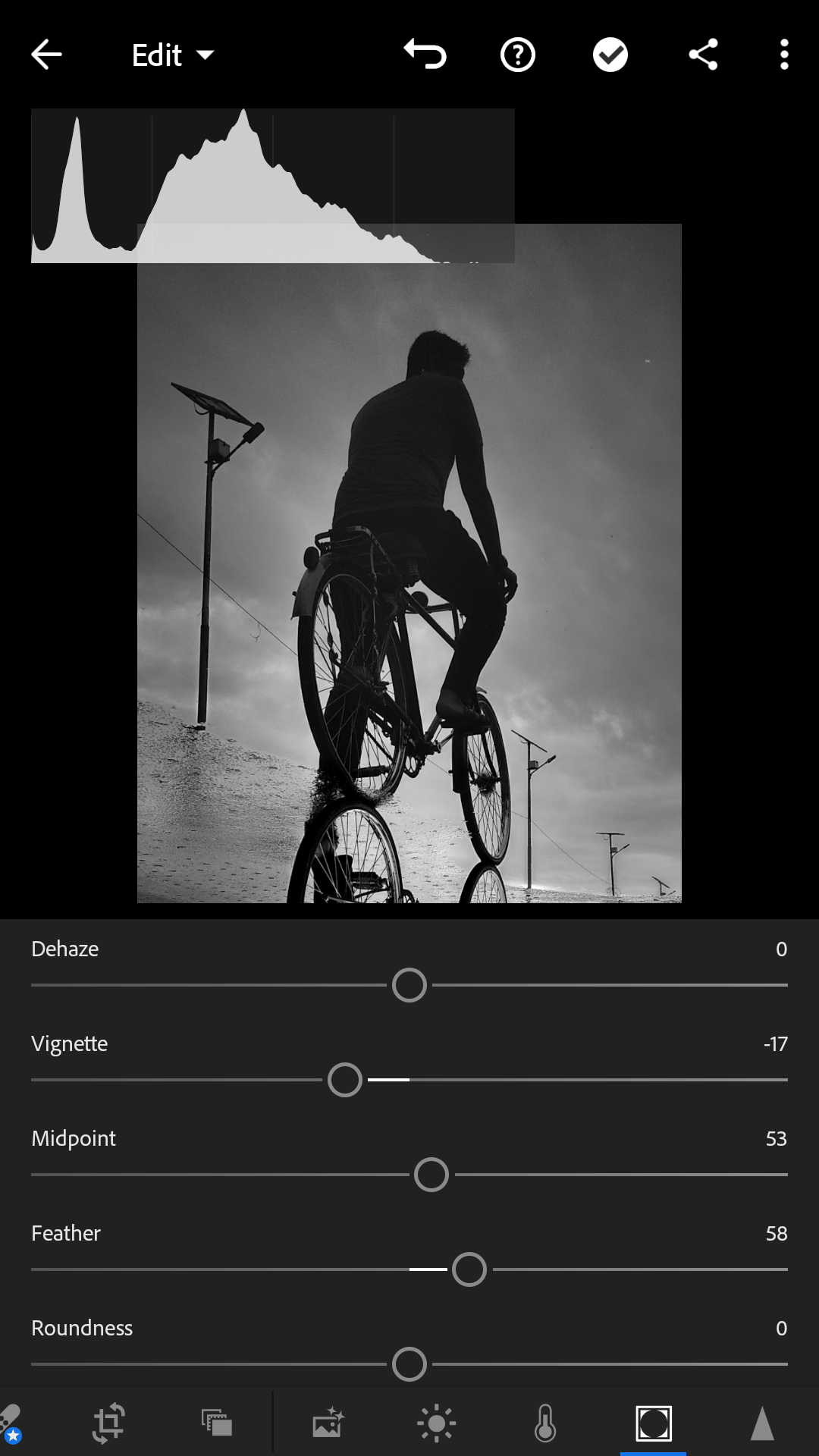Switch to the Color thermometer panel
This screenshot has width=819, height=1456.
[x=545, y=1423]
